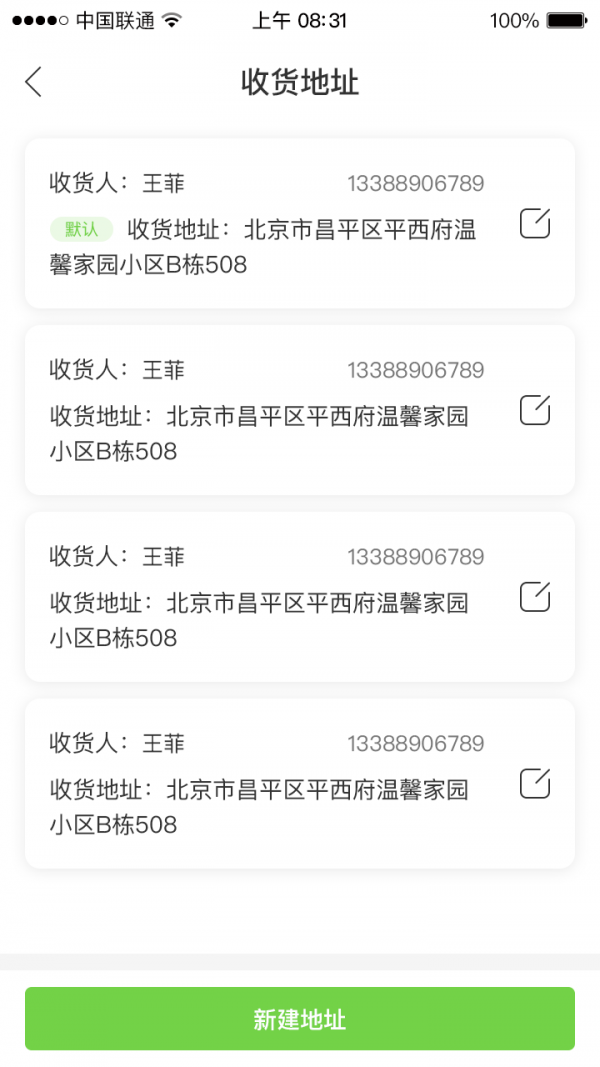Edit the address marked 默认
Screen dimensions: 600x1067
[x=535, y=224]
